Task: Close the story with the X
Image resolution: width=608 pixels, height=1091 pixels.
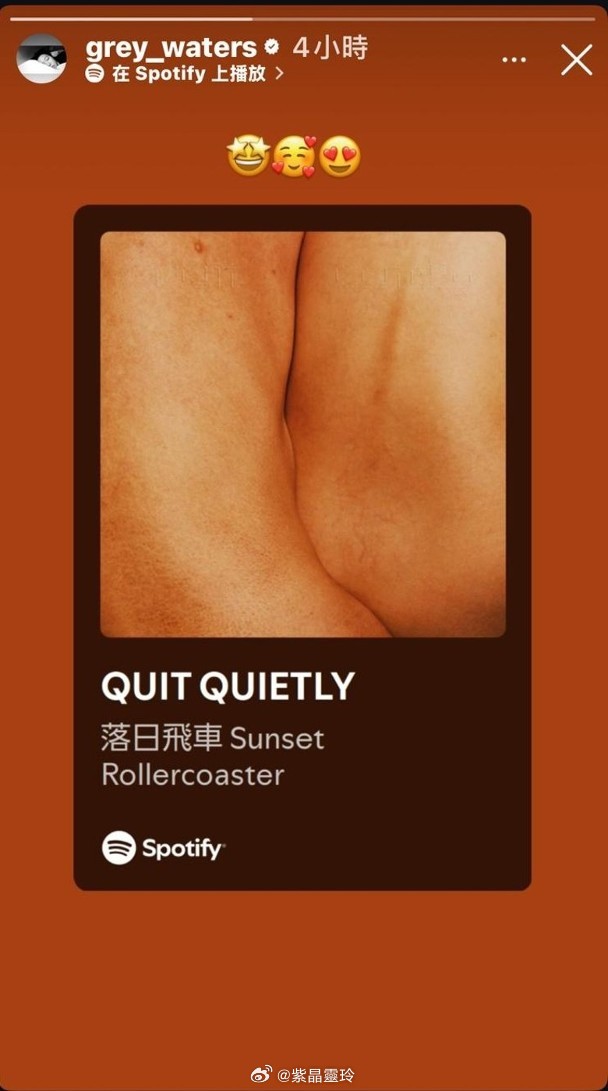Action: 577,60
